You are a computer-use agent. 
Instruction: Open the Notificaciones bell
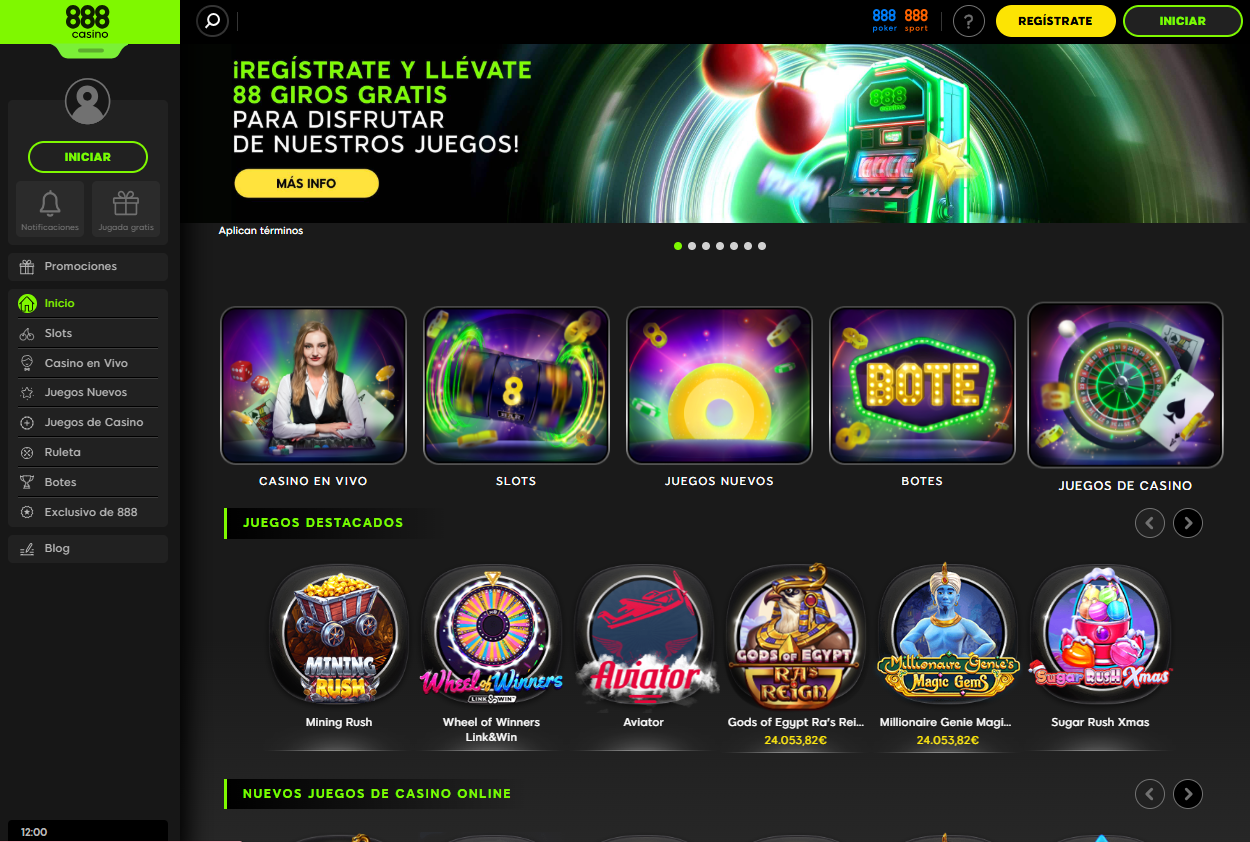click(x=50, y=208)
